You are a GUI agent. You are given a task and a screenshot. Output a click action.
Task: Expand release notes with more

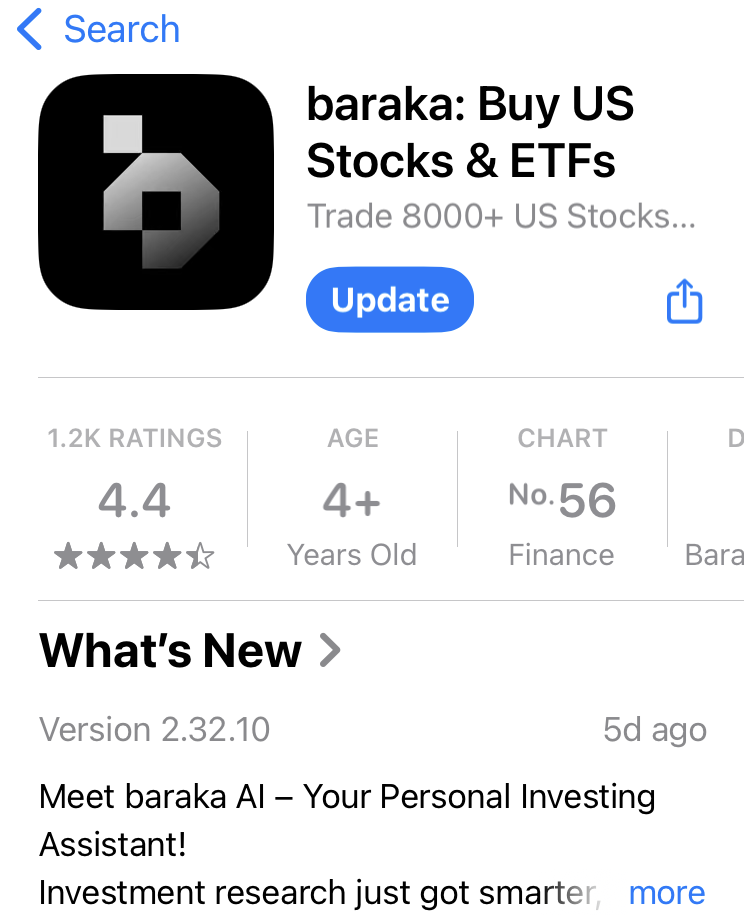click(666, 892)
